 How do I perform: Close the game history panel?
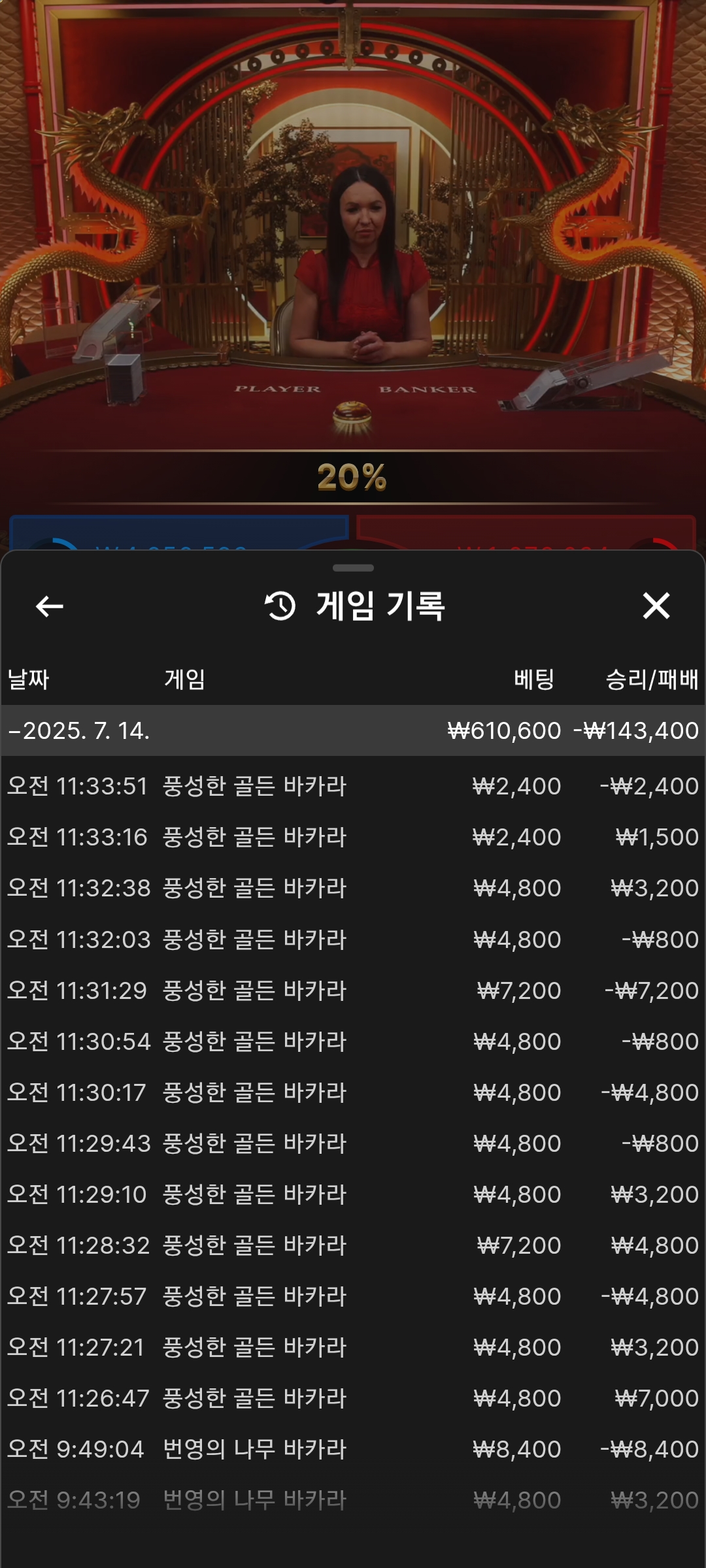tap(656, 606)
